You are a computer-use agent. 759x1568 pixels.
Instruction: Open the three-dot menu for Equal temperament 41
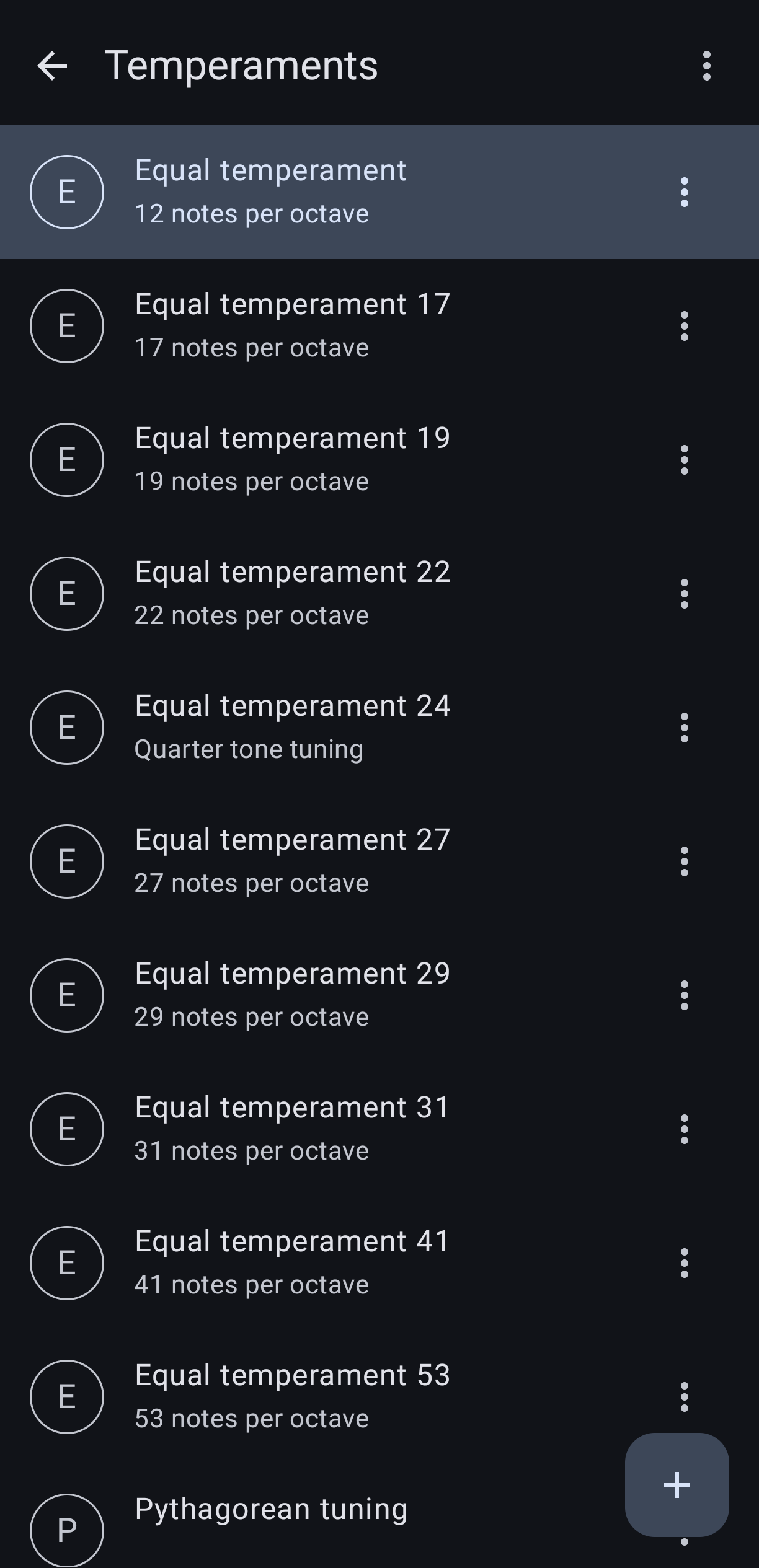(x=684, y=1263)
